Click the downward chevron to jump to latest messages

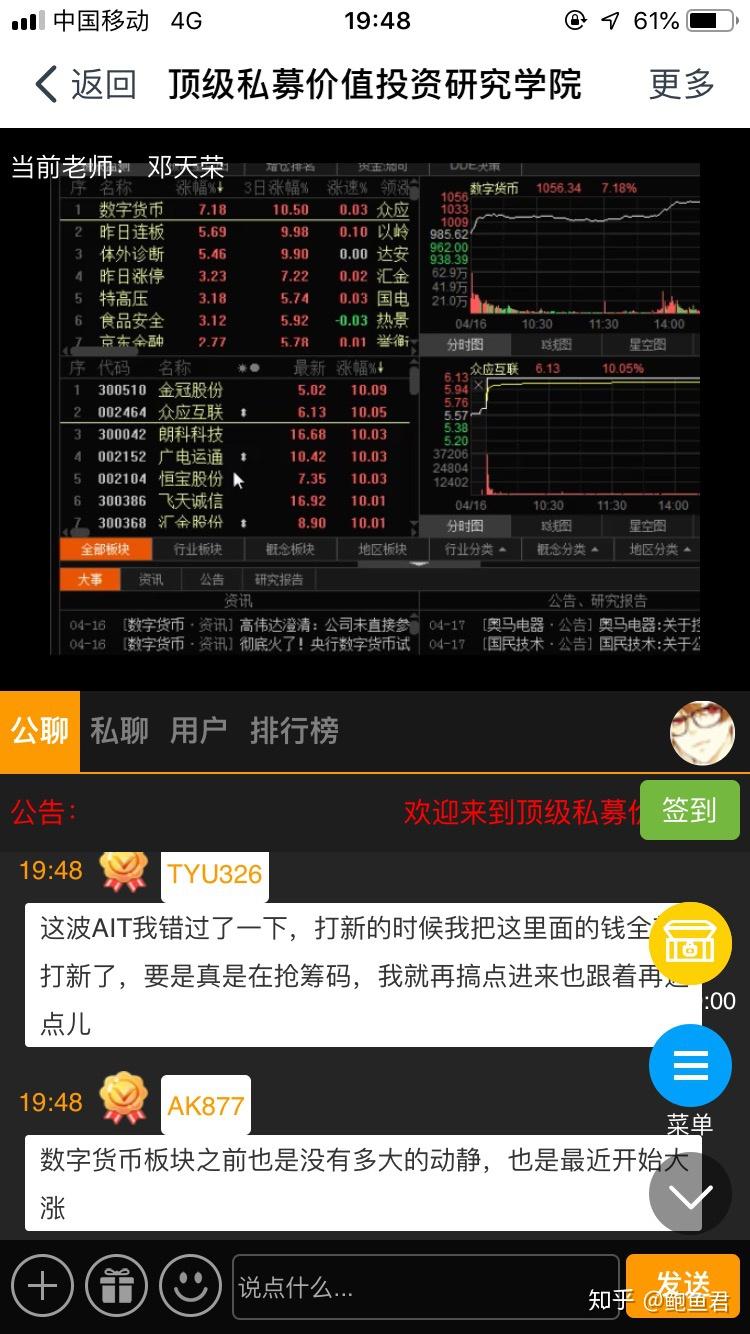point(688,1193)
